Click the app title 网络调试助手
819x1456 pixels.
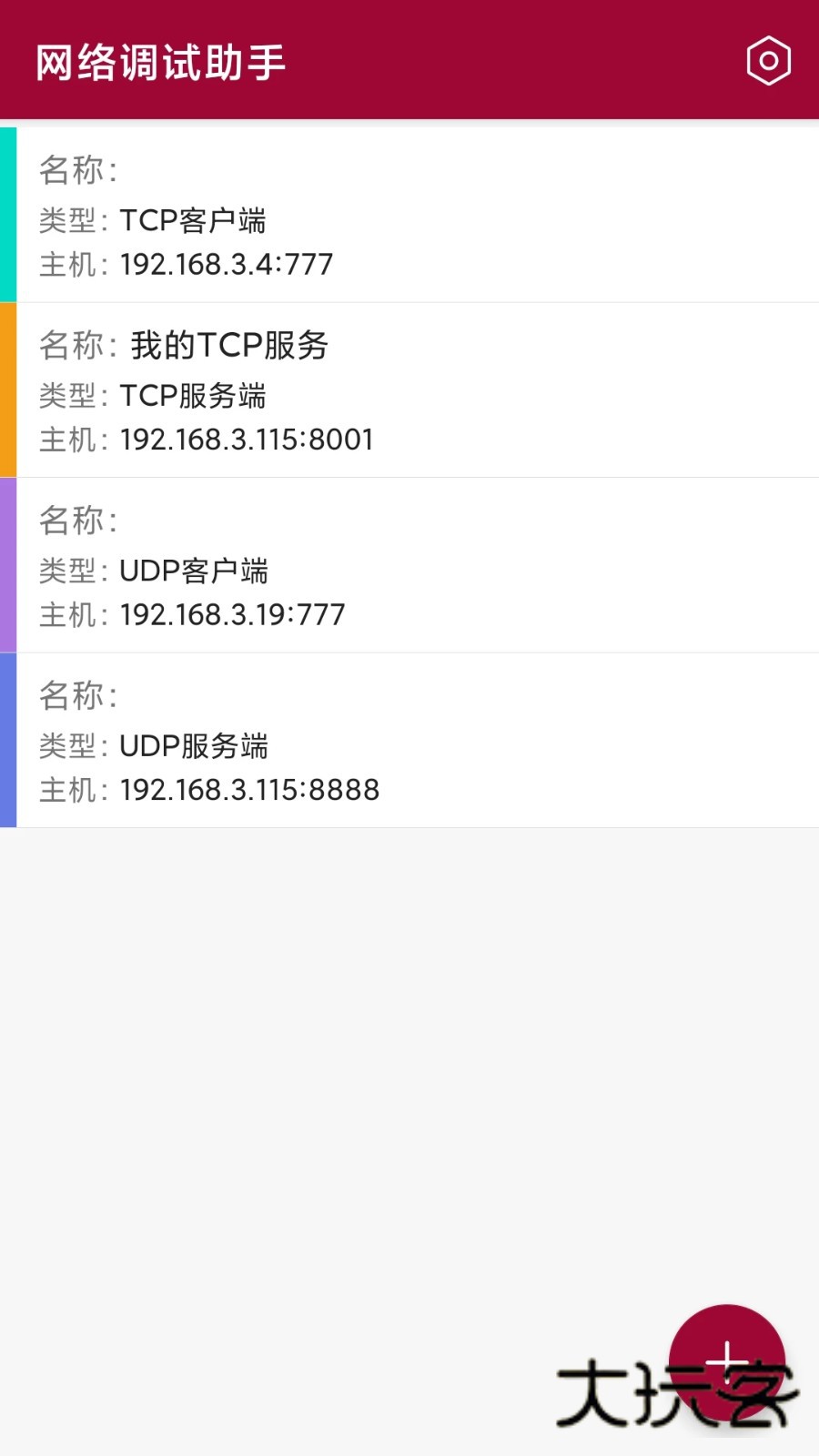tap(160, 61)
